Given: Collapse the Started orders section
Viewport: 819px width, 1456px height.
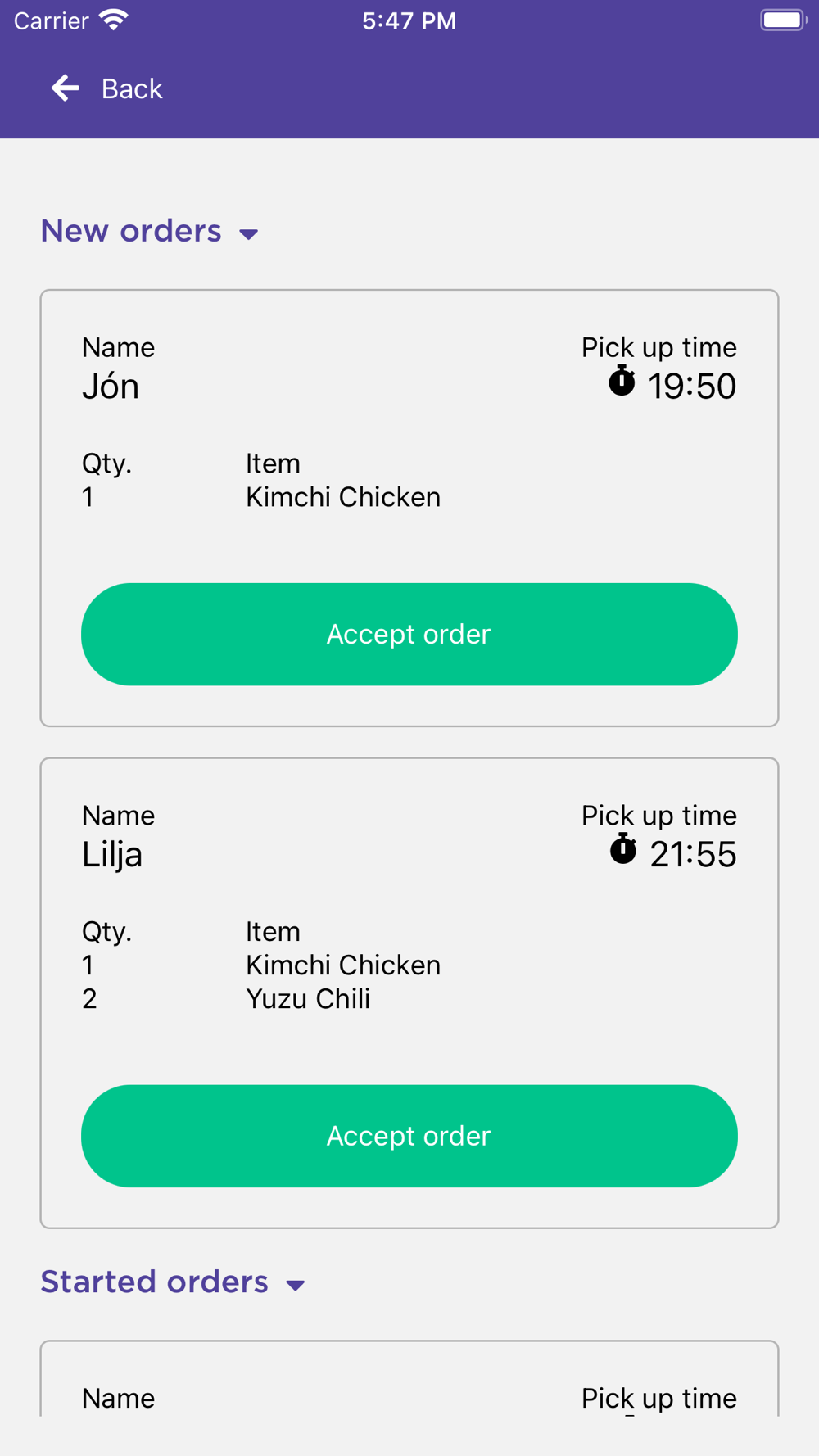Looking at the screenshot, I should (x=173, y=1282).
